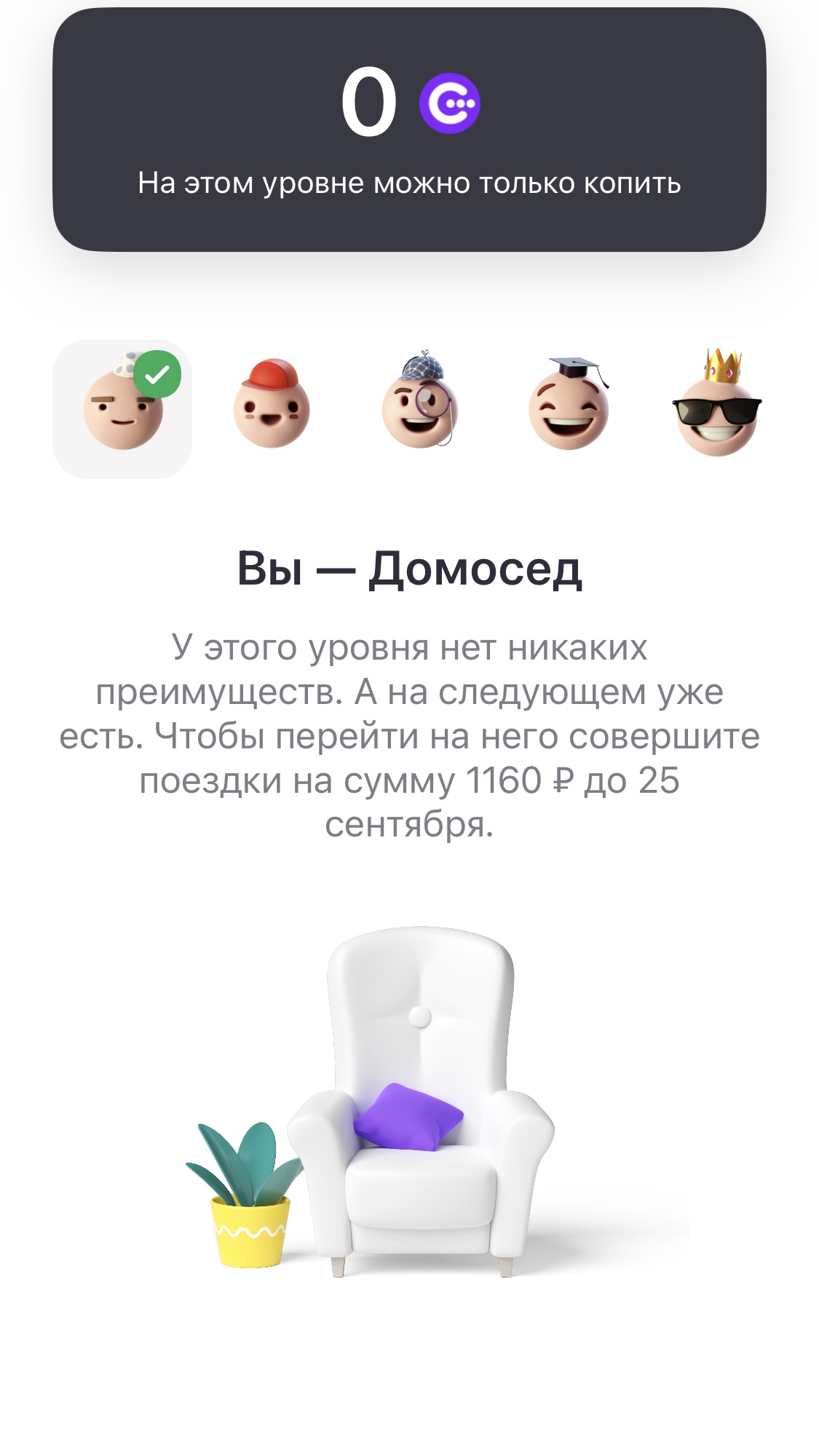The height and width of the screenshot is (1456, 819).
Task: Open the bonus balance card showing 0
Action: pyautogui.click(x=409, y=130)
